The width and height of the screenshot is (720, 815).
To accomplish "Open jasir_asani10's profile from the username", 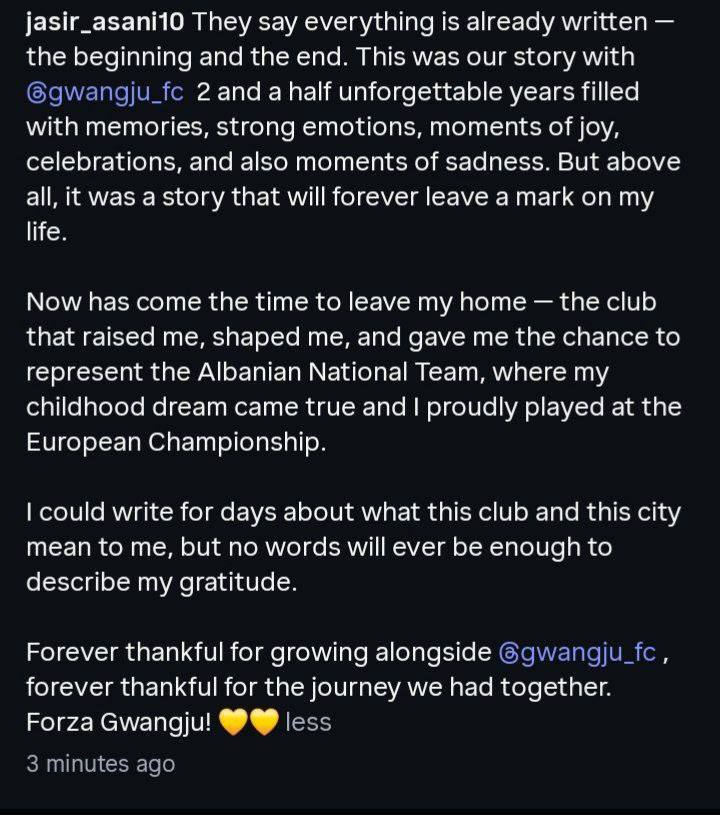I will pos(105,23).
